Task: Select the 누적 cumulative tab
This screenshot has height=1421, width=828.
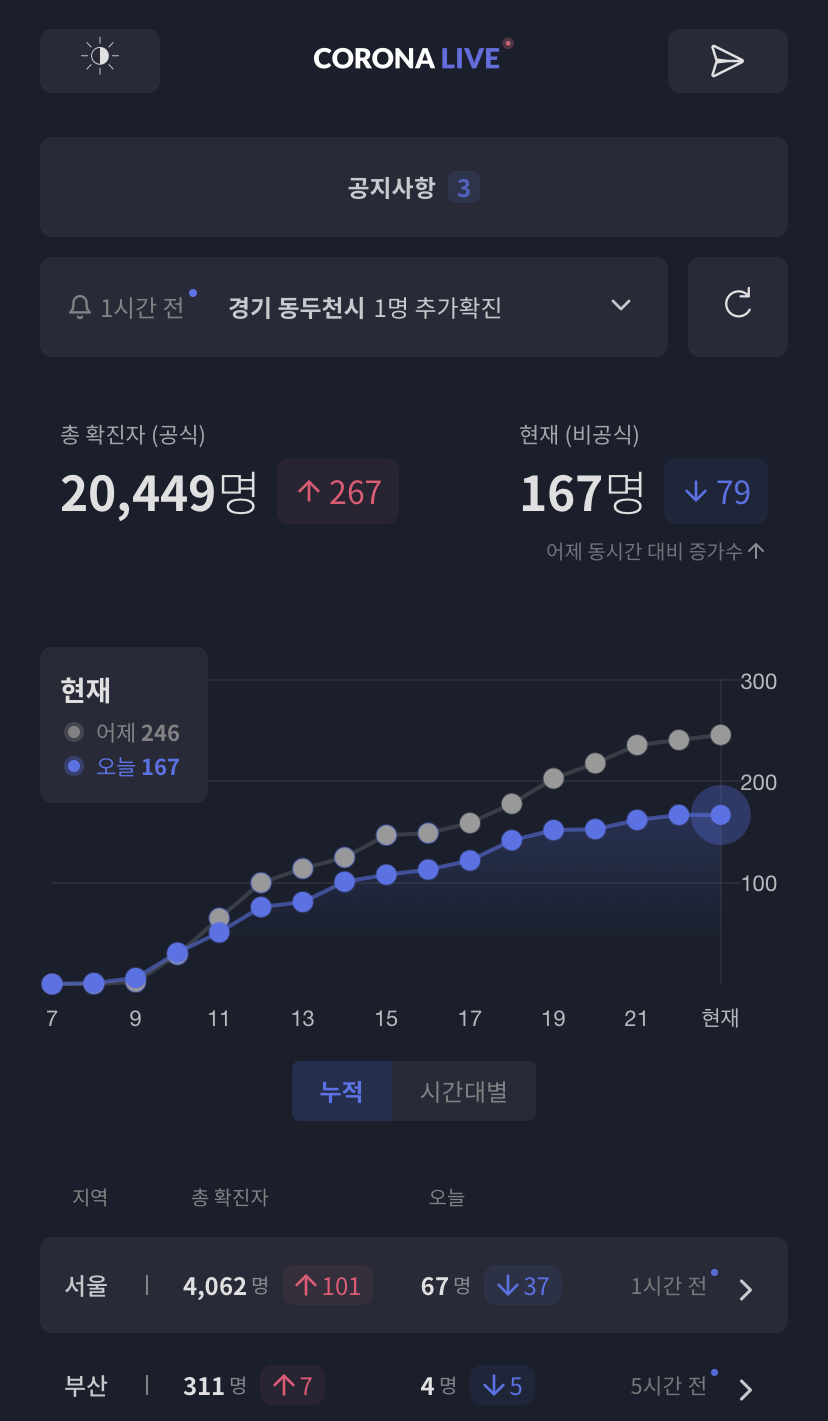Action: click(341, 1091)
